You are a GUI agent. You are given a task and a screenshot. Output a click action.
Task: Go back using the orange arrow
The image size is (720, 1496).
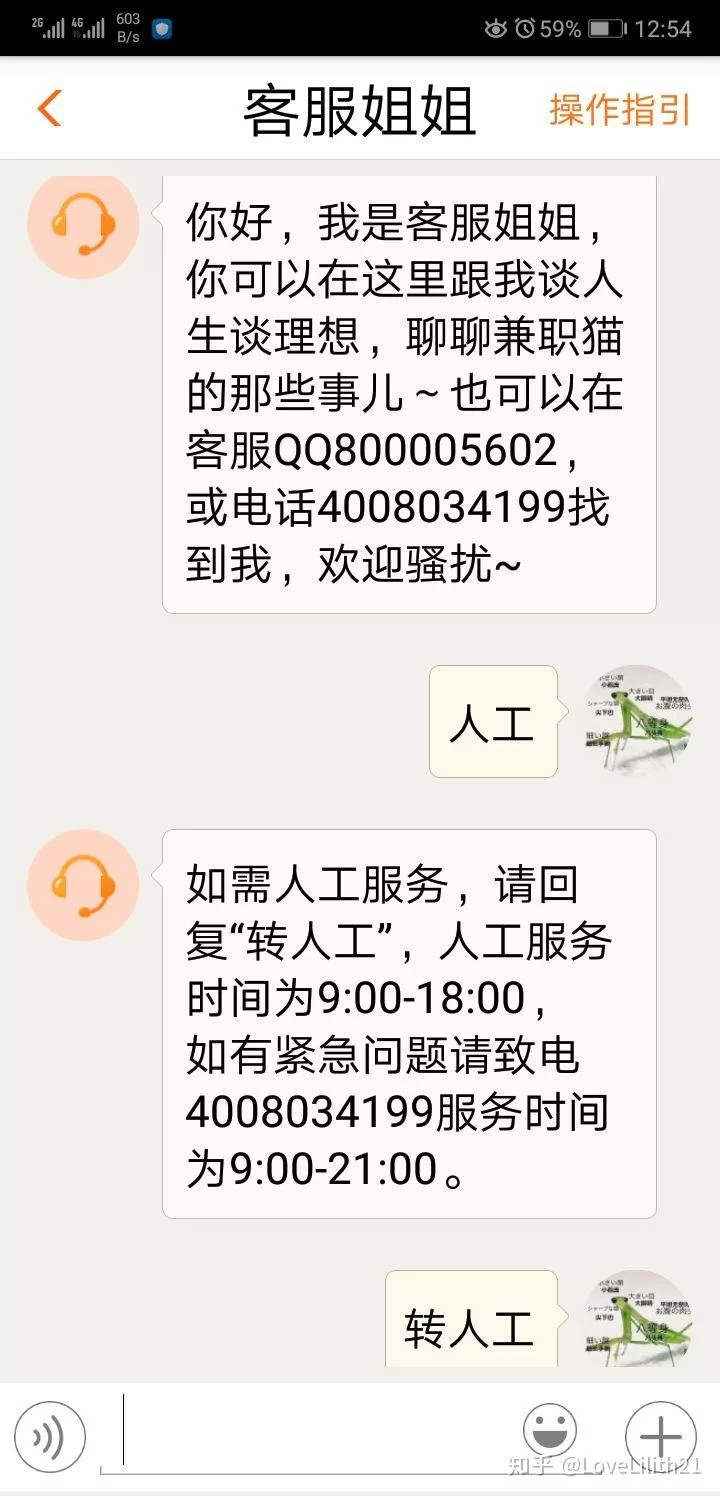pyautogui.click(x=49, y=108)
